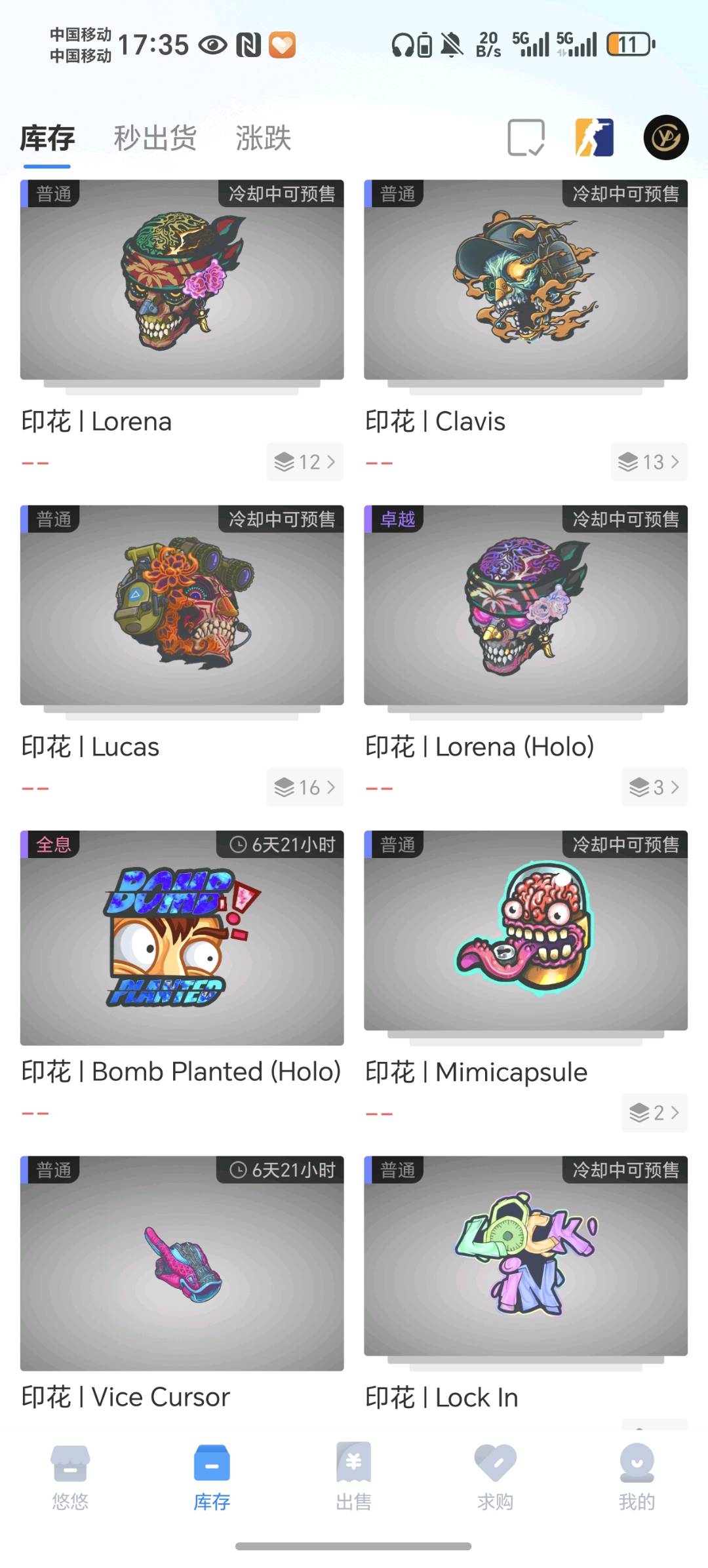Expand the 12-item stack under Lorena
The height and width of the screenshot is (1568, 708).
(305, 462)
